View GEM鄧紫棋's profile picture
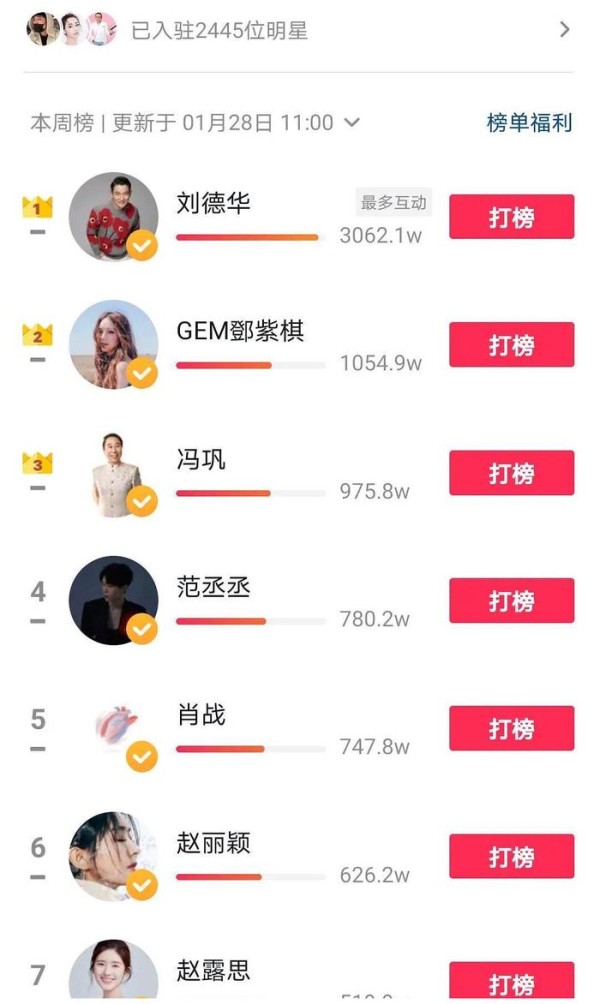Image resolution: width=600 pixels, height=1004 pixels. 113,344
